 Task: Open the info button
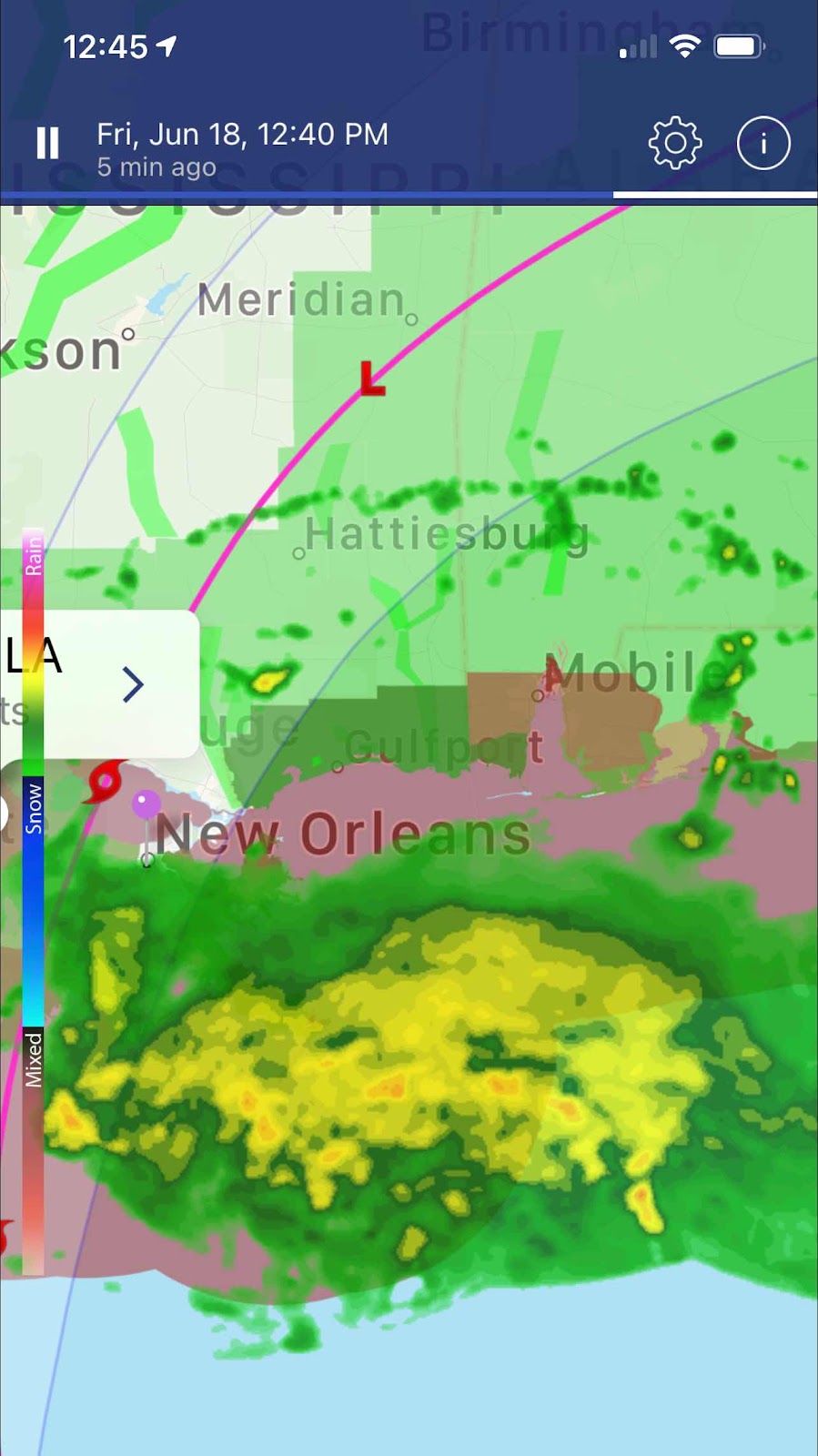click(x=762, y=143)
